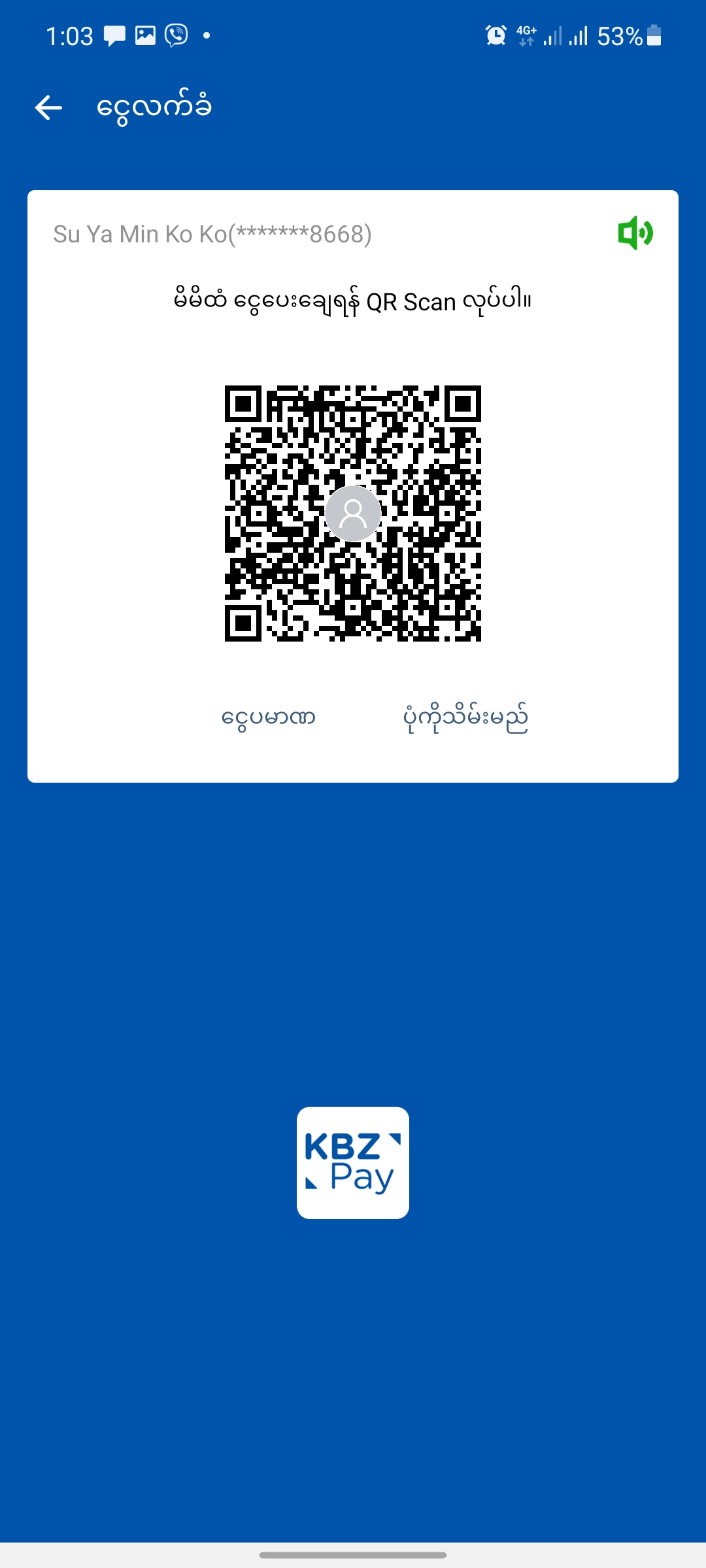Screen dimensions: 706x1568
Task: Toggle the green speaker sound icon
Action: [x=635, y=233]
